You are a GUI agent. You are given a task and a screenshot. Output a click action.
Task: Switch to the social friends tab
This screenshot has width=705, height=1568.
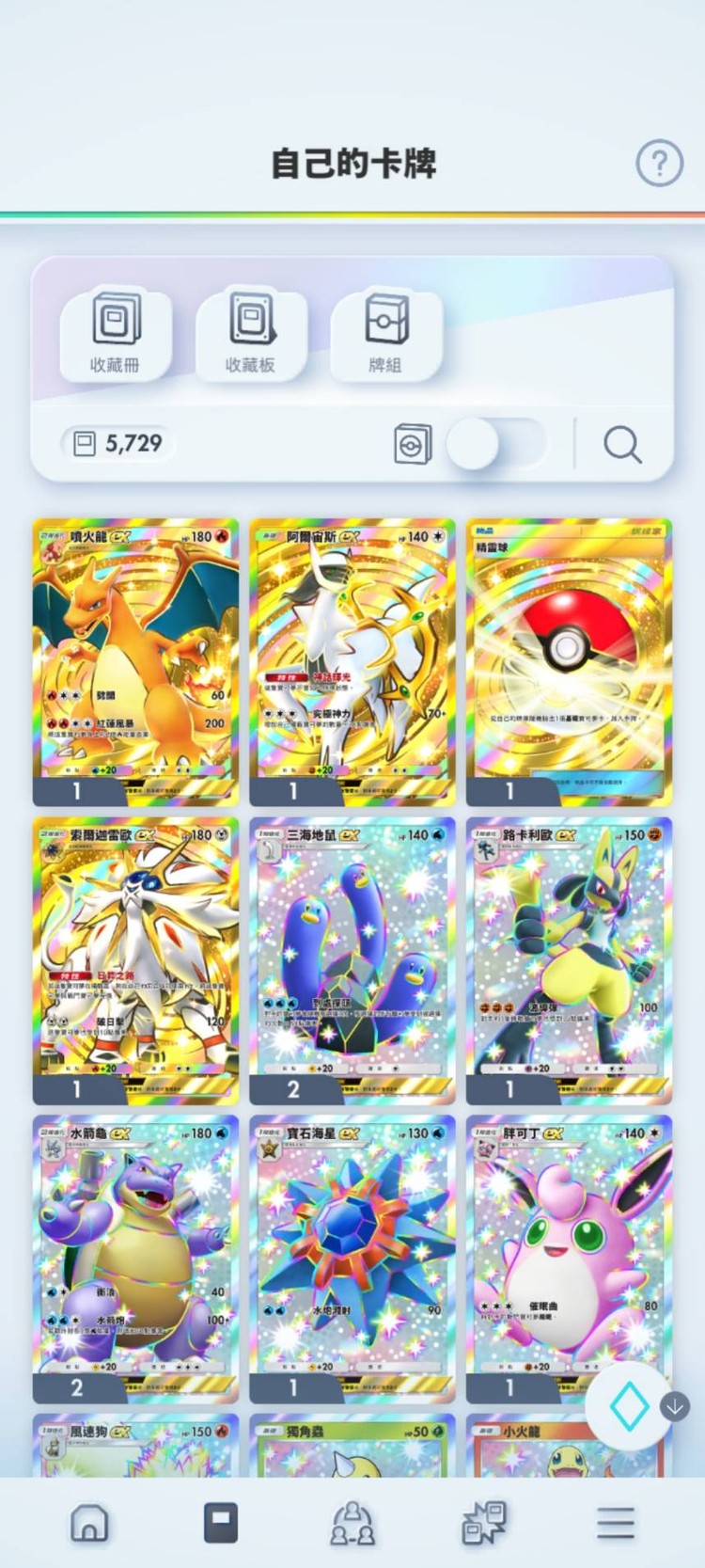(x=352, y=1522)
